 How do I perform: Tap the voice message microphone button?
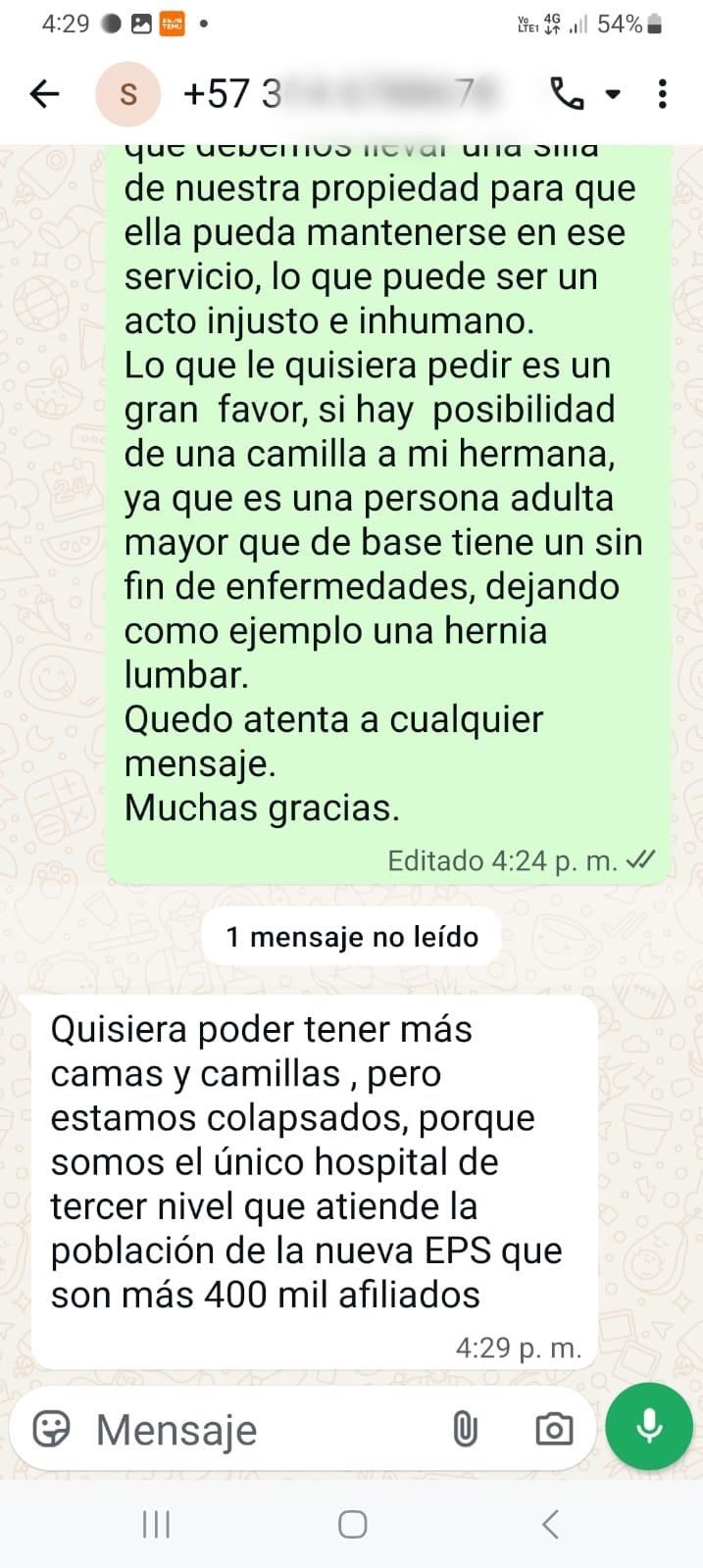point(649,1427)
